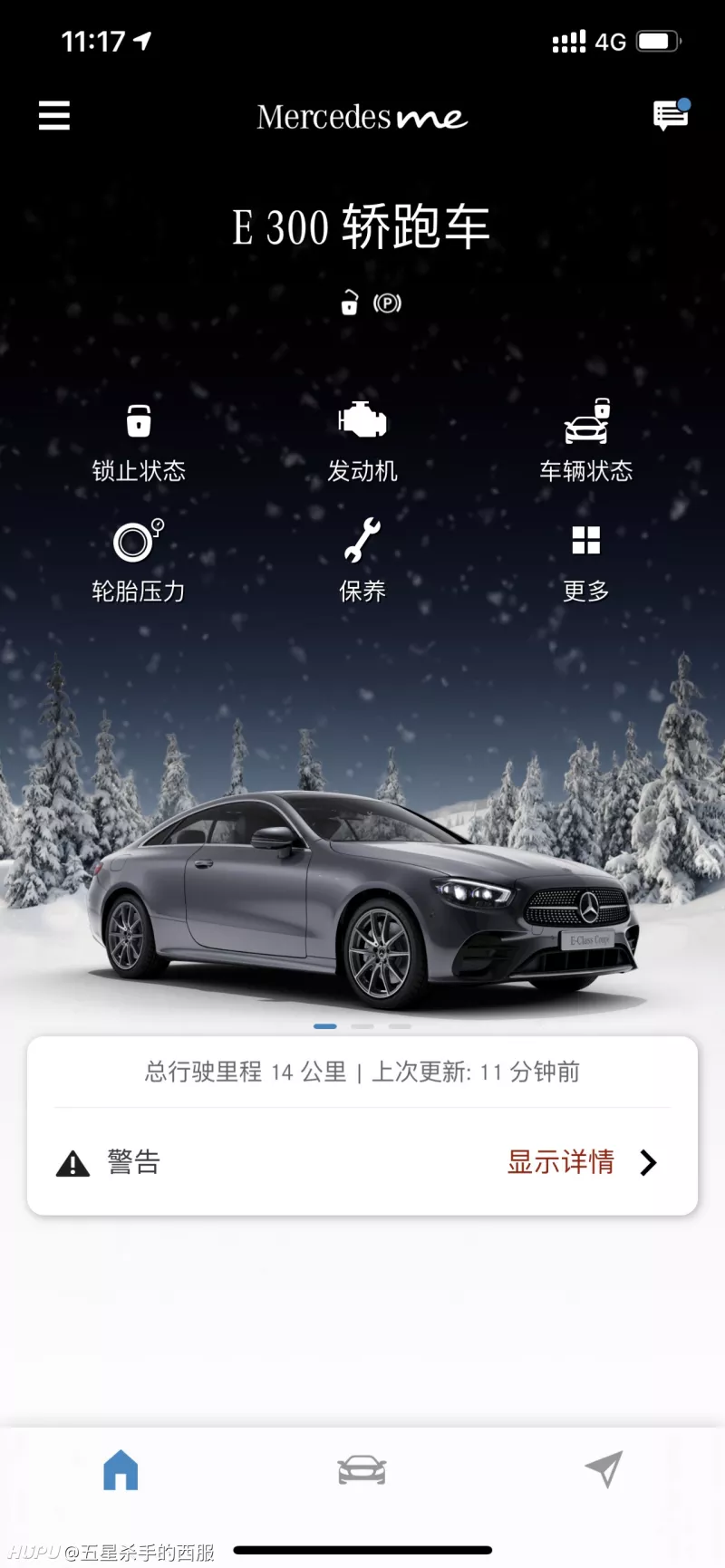The width and height of the screenshot is (725, 1568).
Task: Open 保养 maintenance section
Action: click(x=362, y=562)
